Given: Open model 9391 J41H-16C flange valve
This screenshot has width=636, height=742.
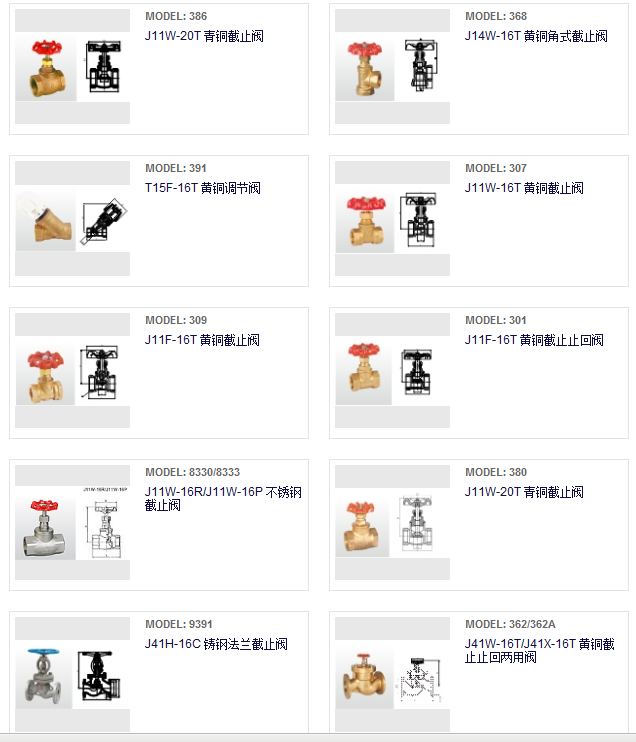Looking at the screenshot, I should [216, 645].
